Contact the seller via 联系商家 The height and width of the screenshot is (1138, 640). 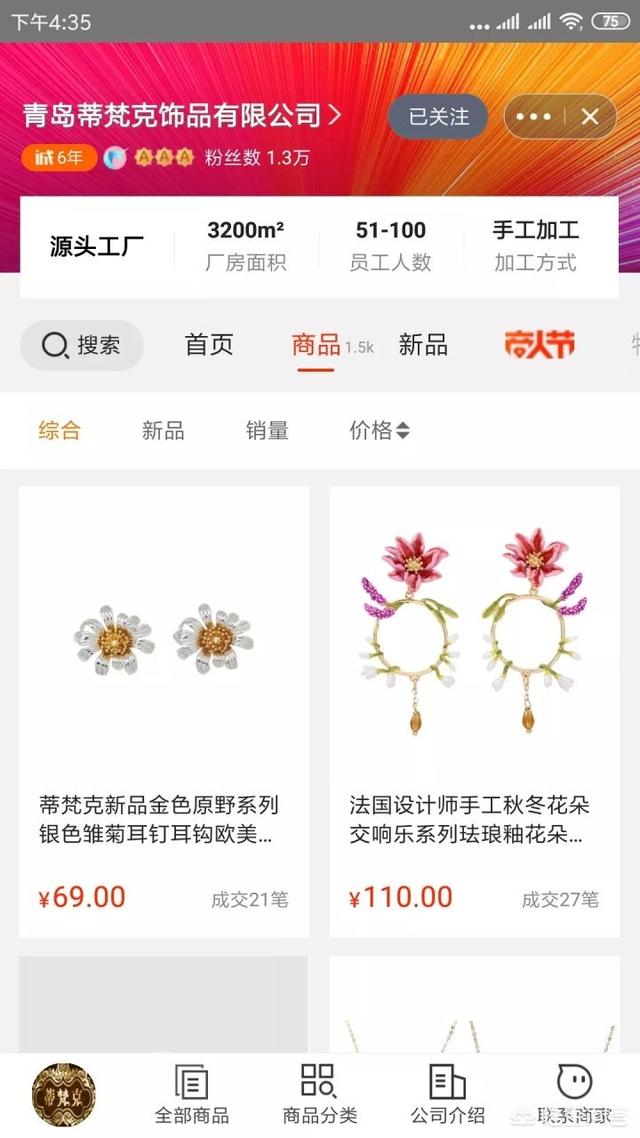click(x=575, y=1094)
